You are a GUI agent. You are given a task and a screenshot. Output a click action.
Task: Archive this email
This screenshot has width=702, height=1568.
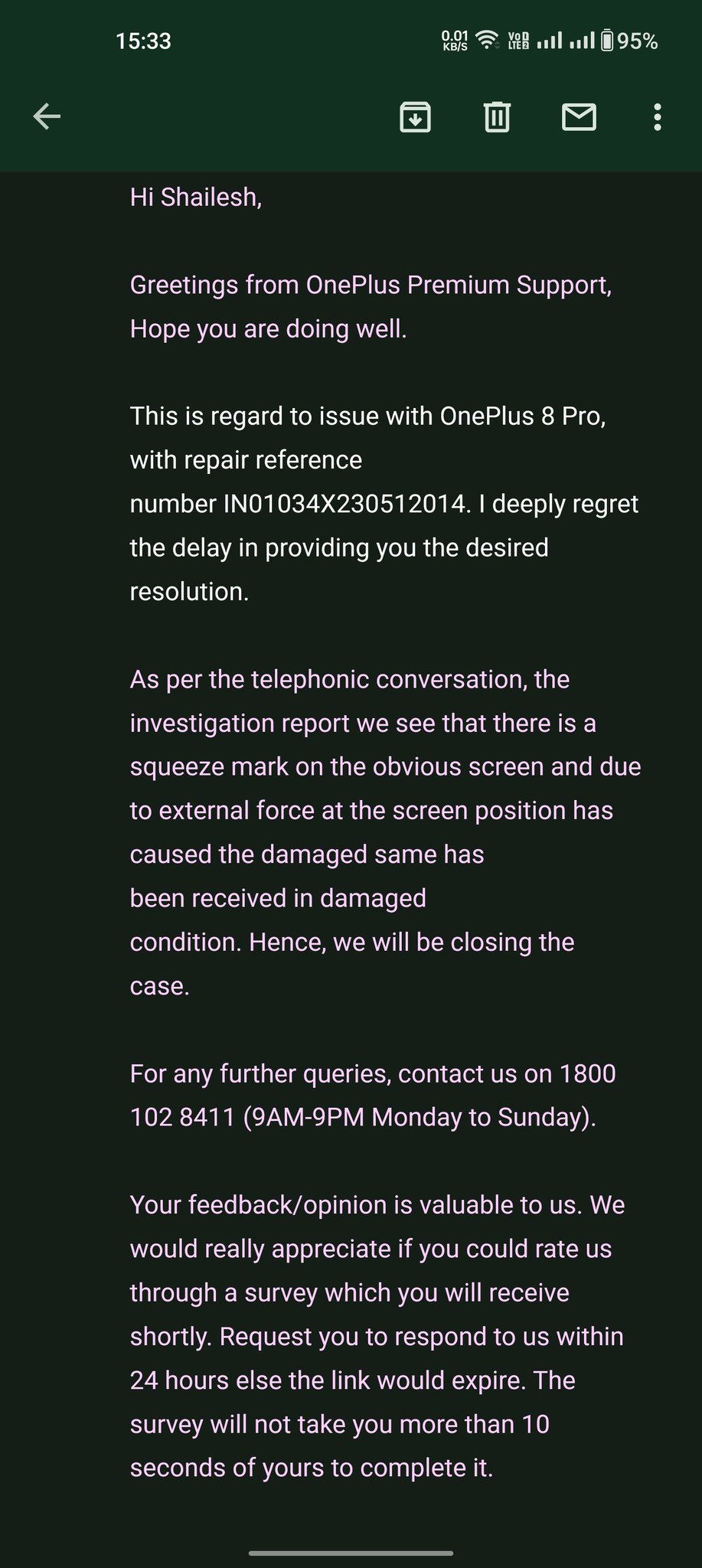(415, 117)
